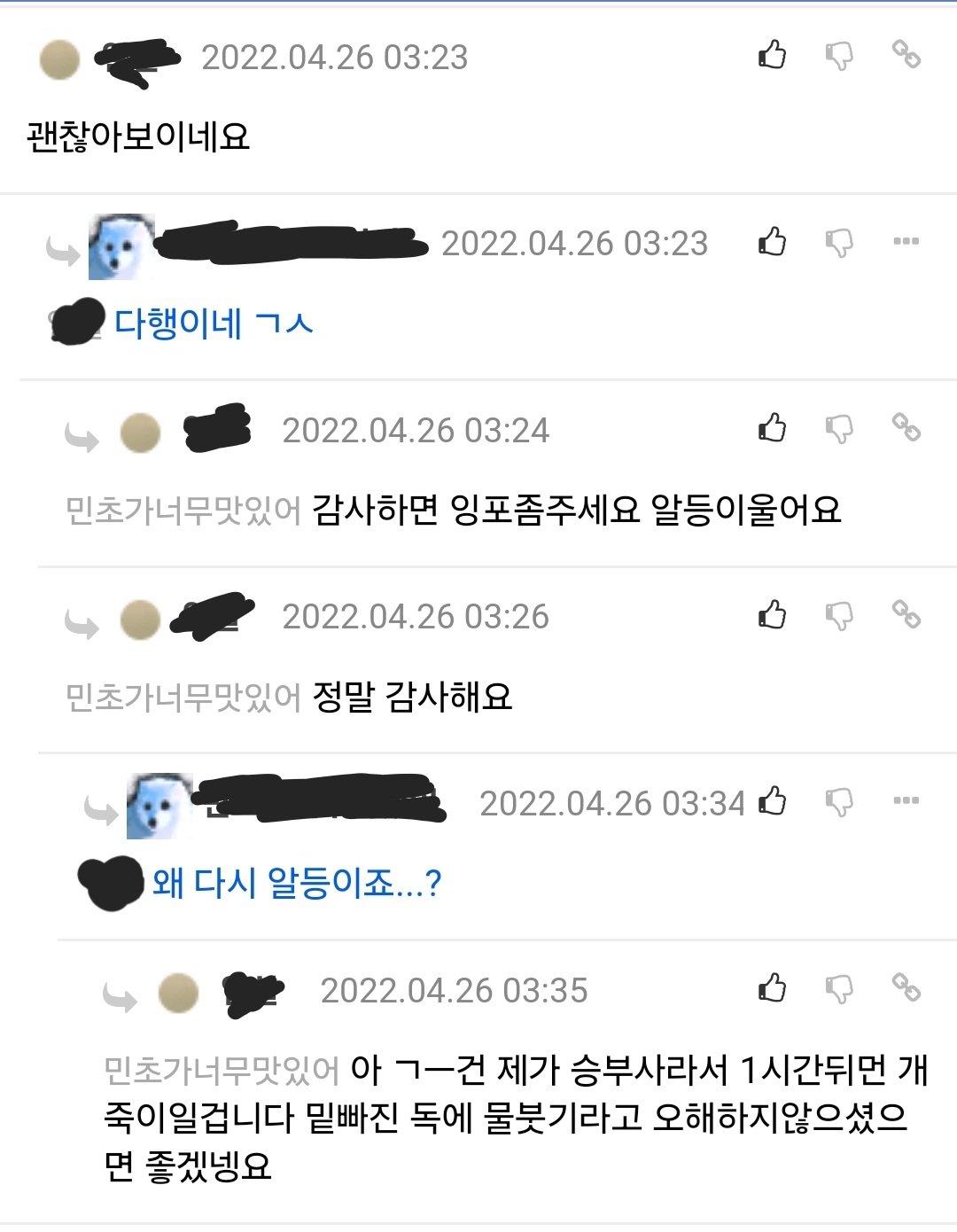
Task: Dislike the comment "괜찮아보이네요"
Action: [x=838, y=56]
